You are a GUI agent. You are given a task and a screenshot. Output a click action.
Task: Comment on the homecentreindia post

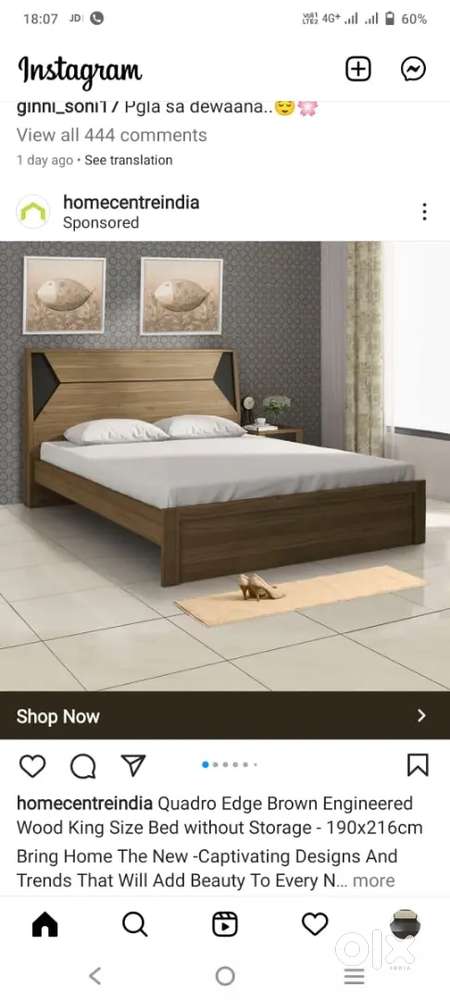click(x=83, y=766)
